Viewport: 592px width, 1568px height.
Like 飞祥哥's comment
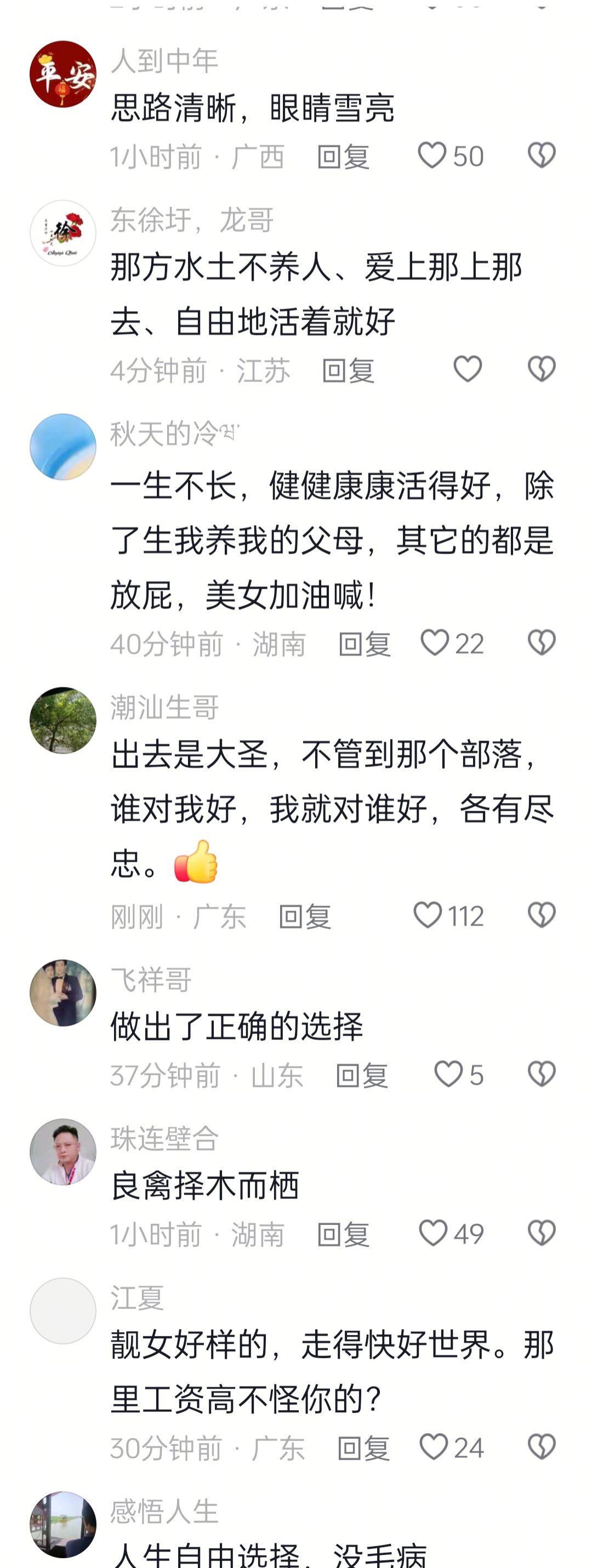point(448,1074)
